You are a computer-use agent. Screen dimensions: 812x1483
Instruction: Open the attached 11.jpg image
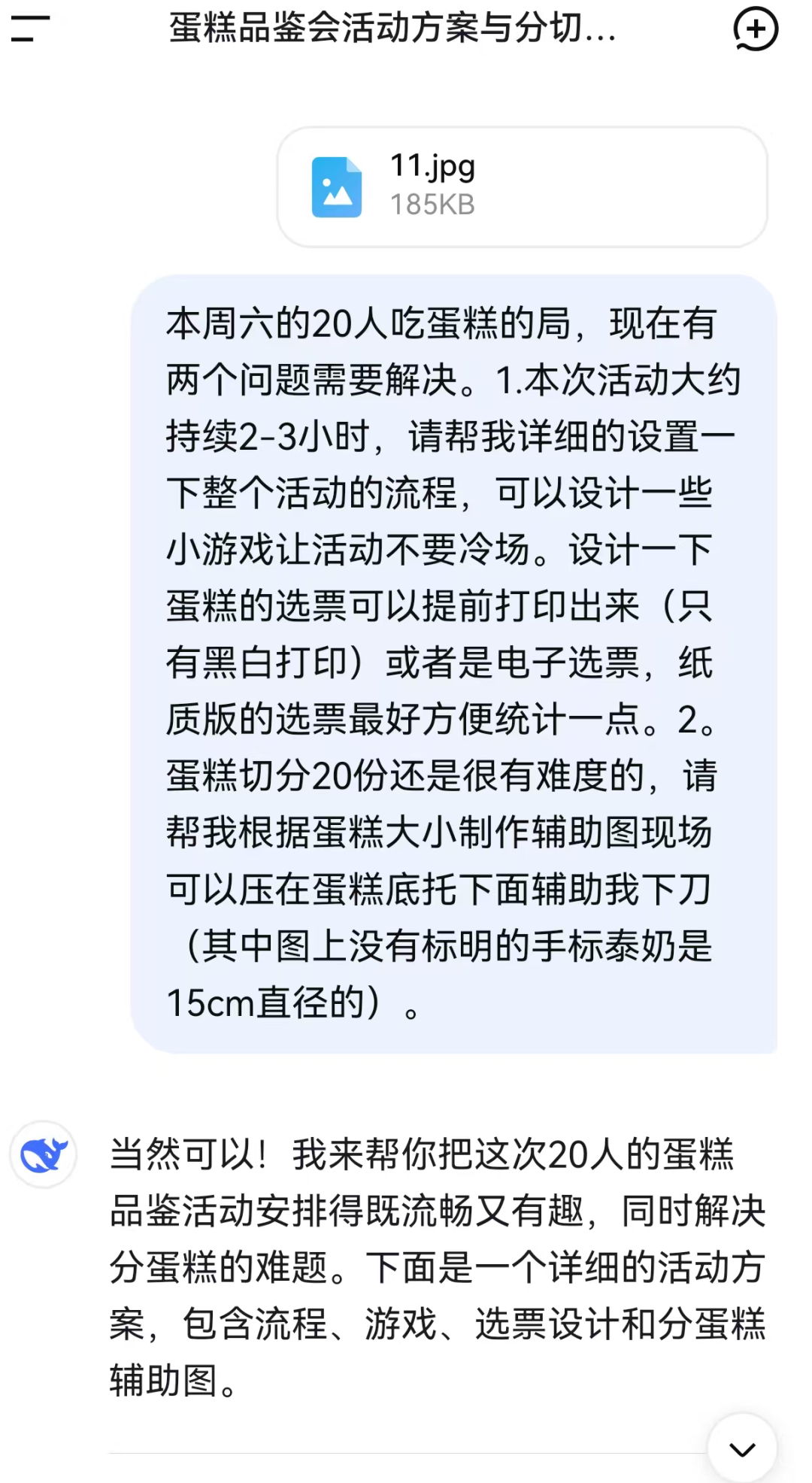pos(522,187)
